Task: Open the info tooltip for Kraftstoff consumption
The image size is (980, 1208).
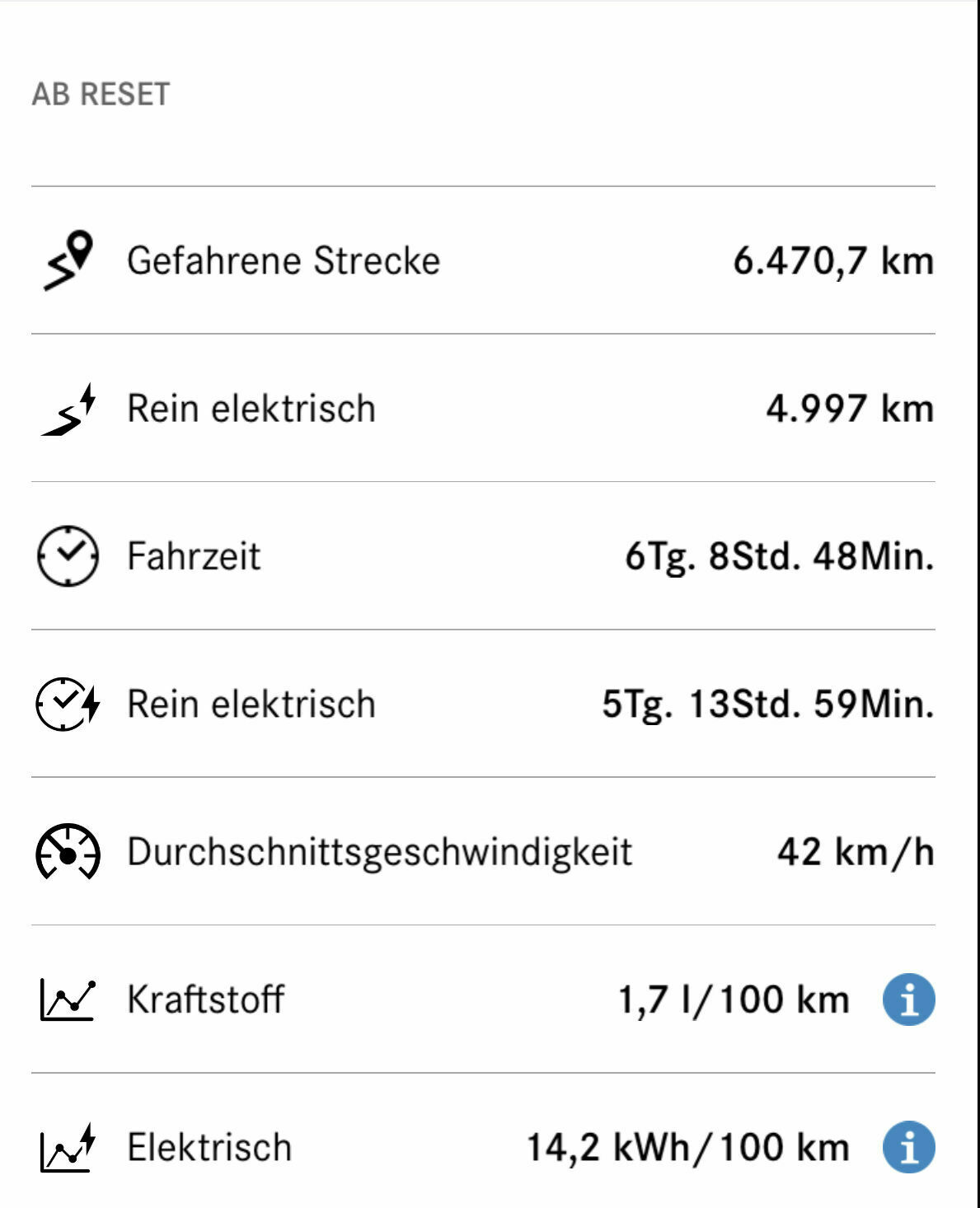Action: click(x=907, y=1000)
